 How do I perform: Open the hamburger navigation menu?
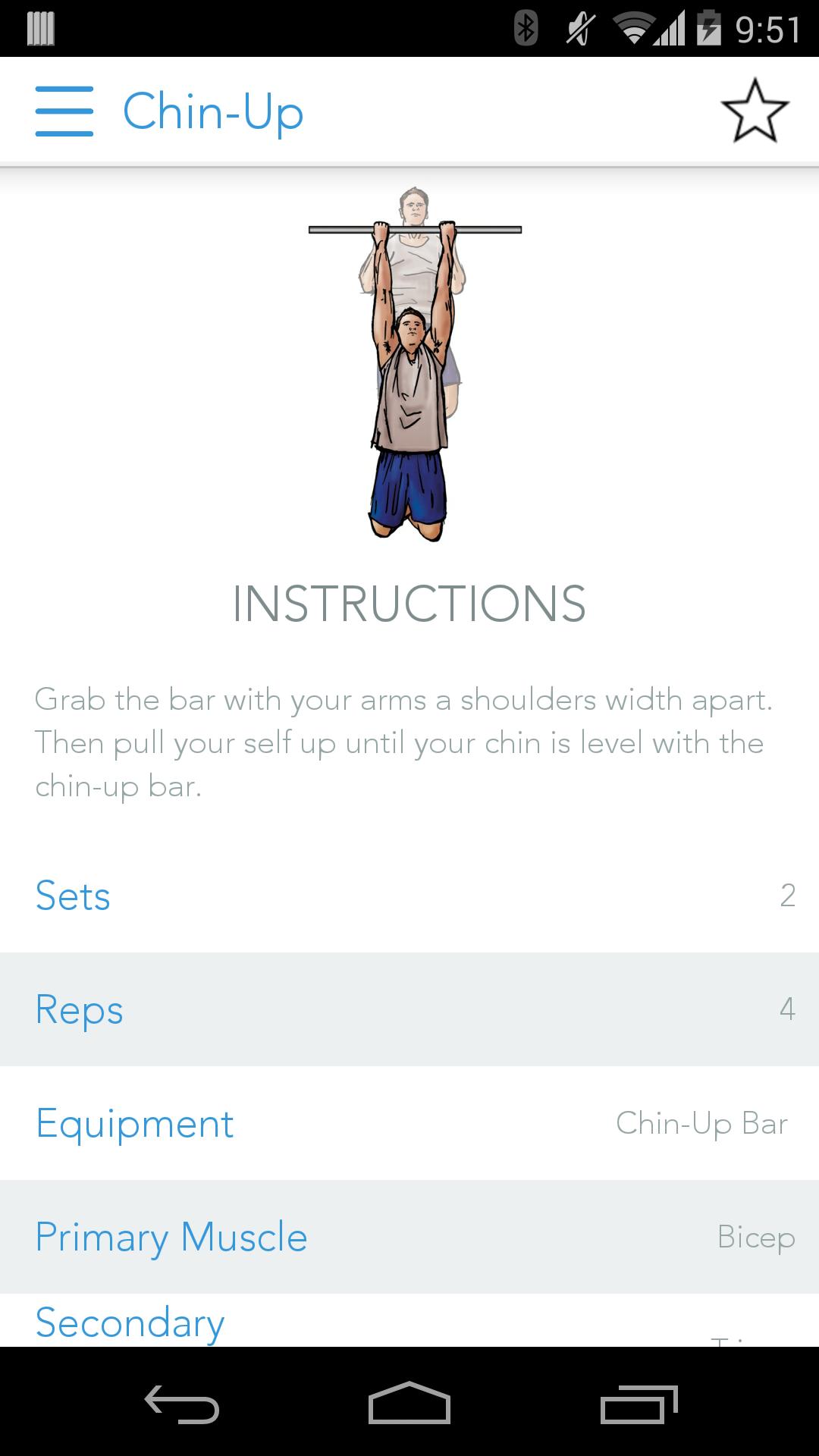point(64,111)
